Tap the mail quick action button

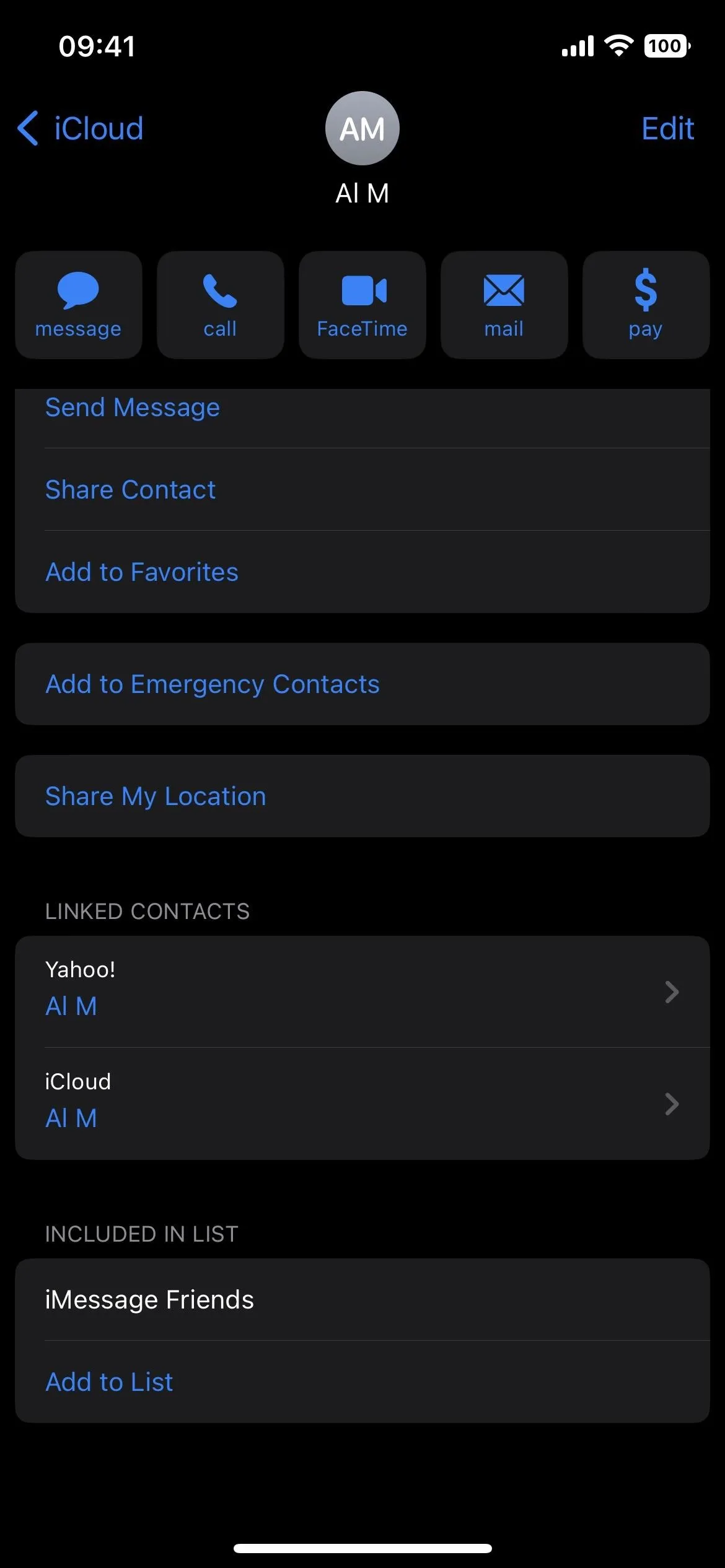point(504,305)
